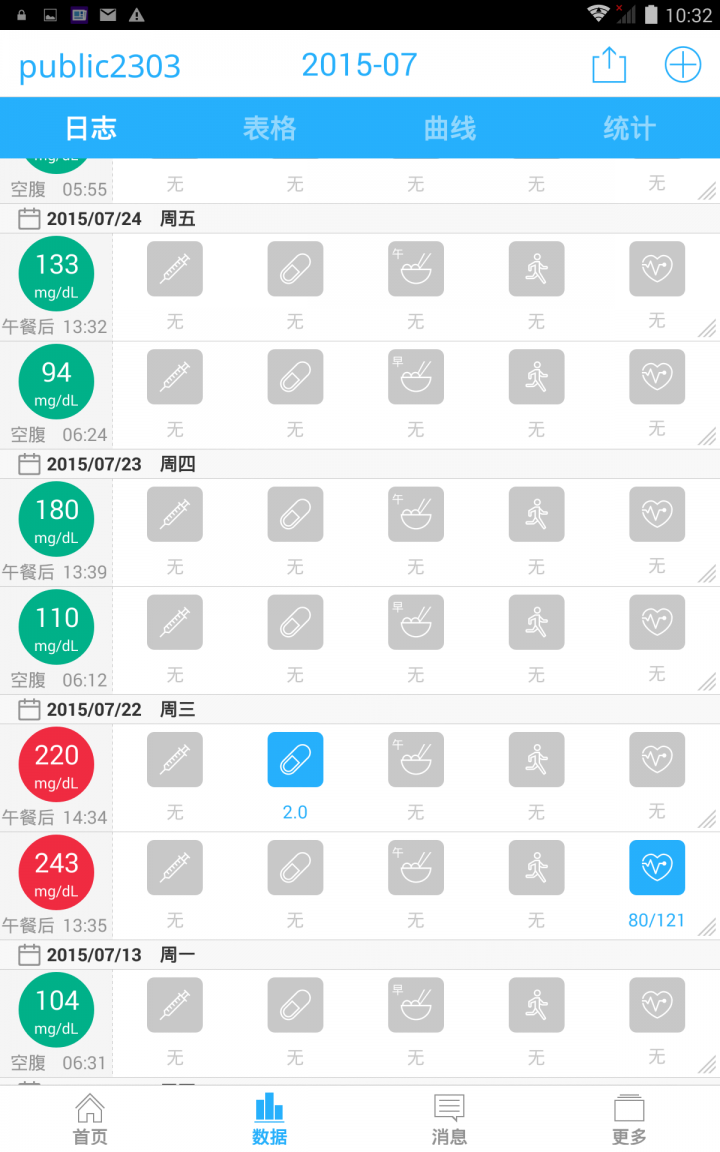Tap the meal icon for 220 mg/dL row
The image size is (720, 1152).
coord(416,760)
